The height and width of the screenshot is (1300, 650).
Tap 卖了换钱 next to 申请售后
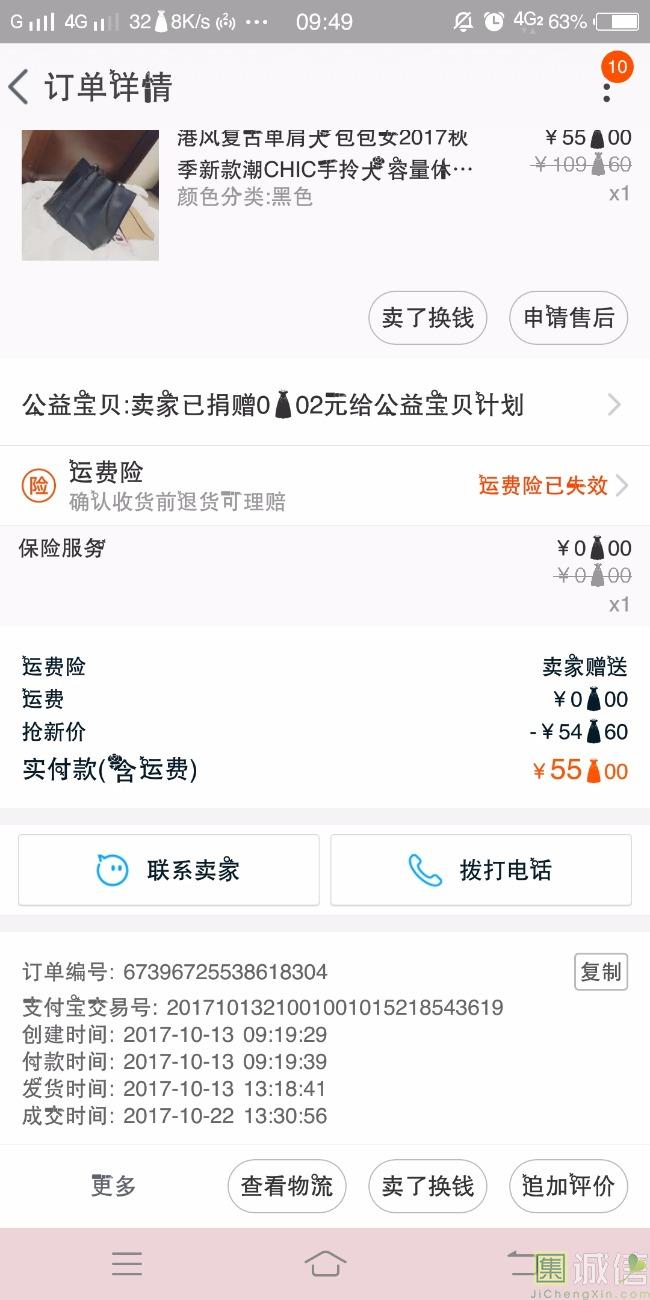pyautogui.click(x=428, y=318)
